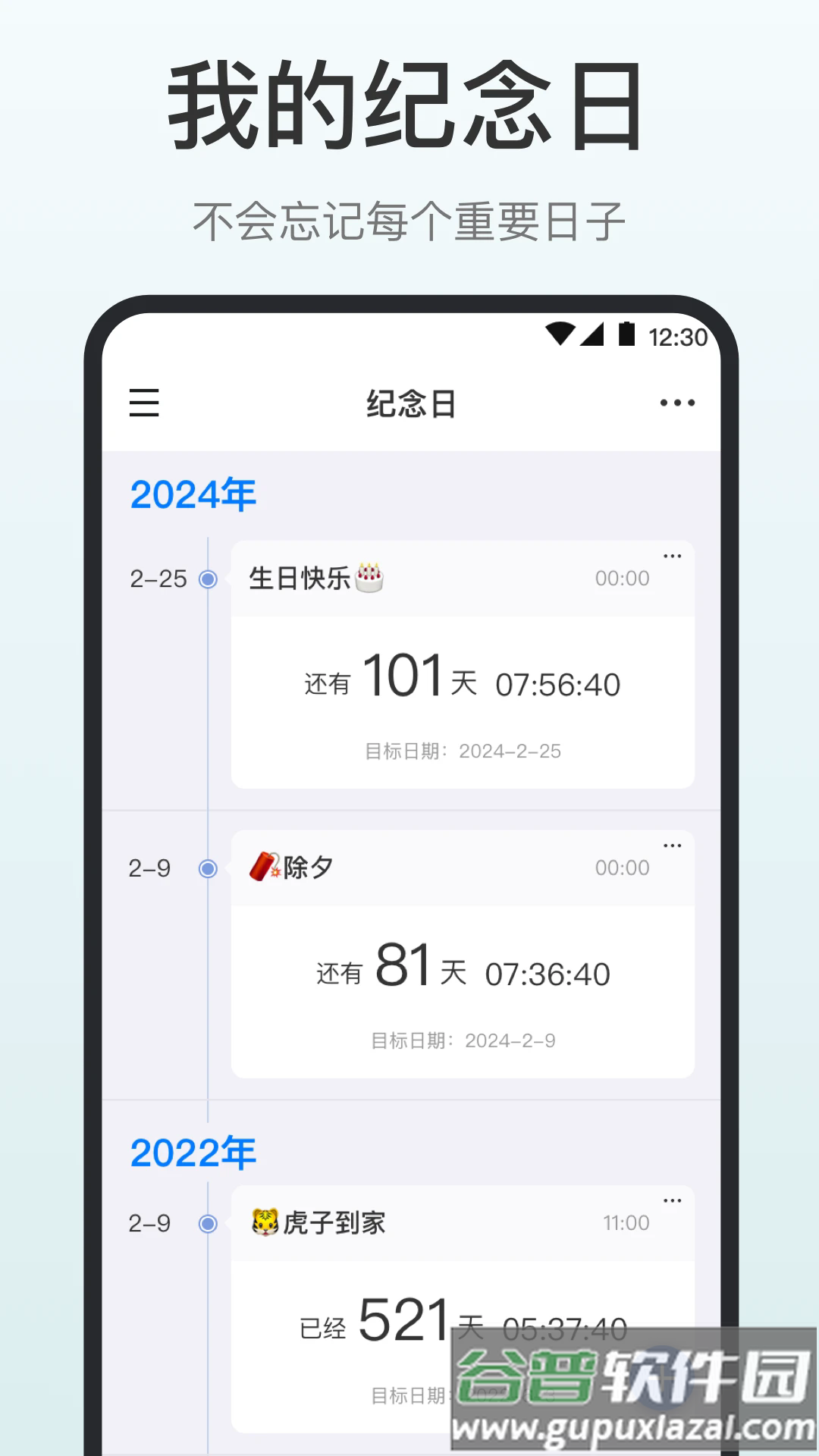This screenshot has width=819, height=1456.
Task: Open the 纪念日 title
Action: (410, 403)
